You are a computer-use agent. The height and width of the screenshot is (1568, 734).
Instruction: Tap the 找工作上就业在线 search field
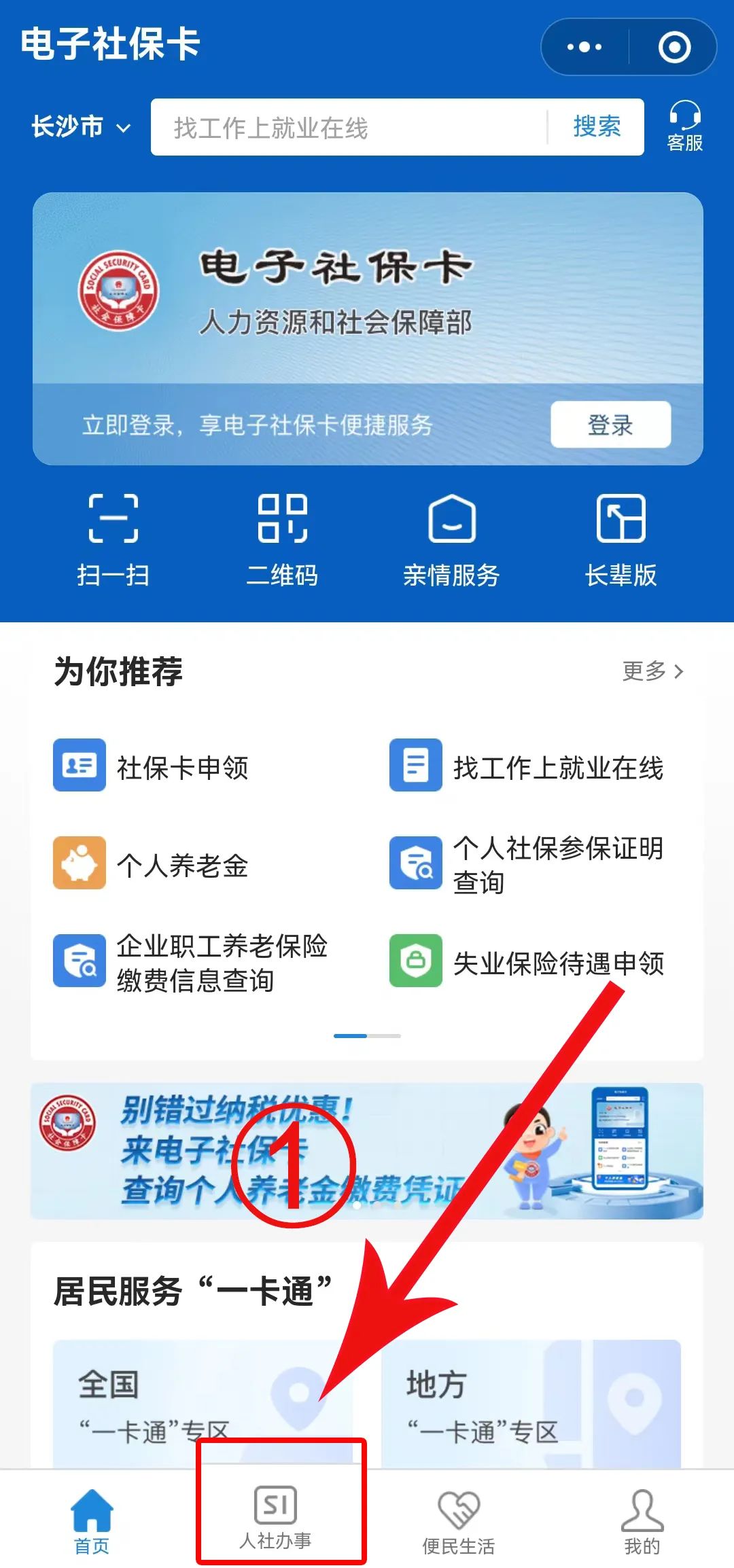pyautogui.click(x=349, y=127)
